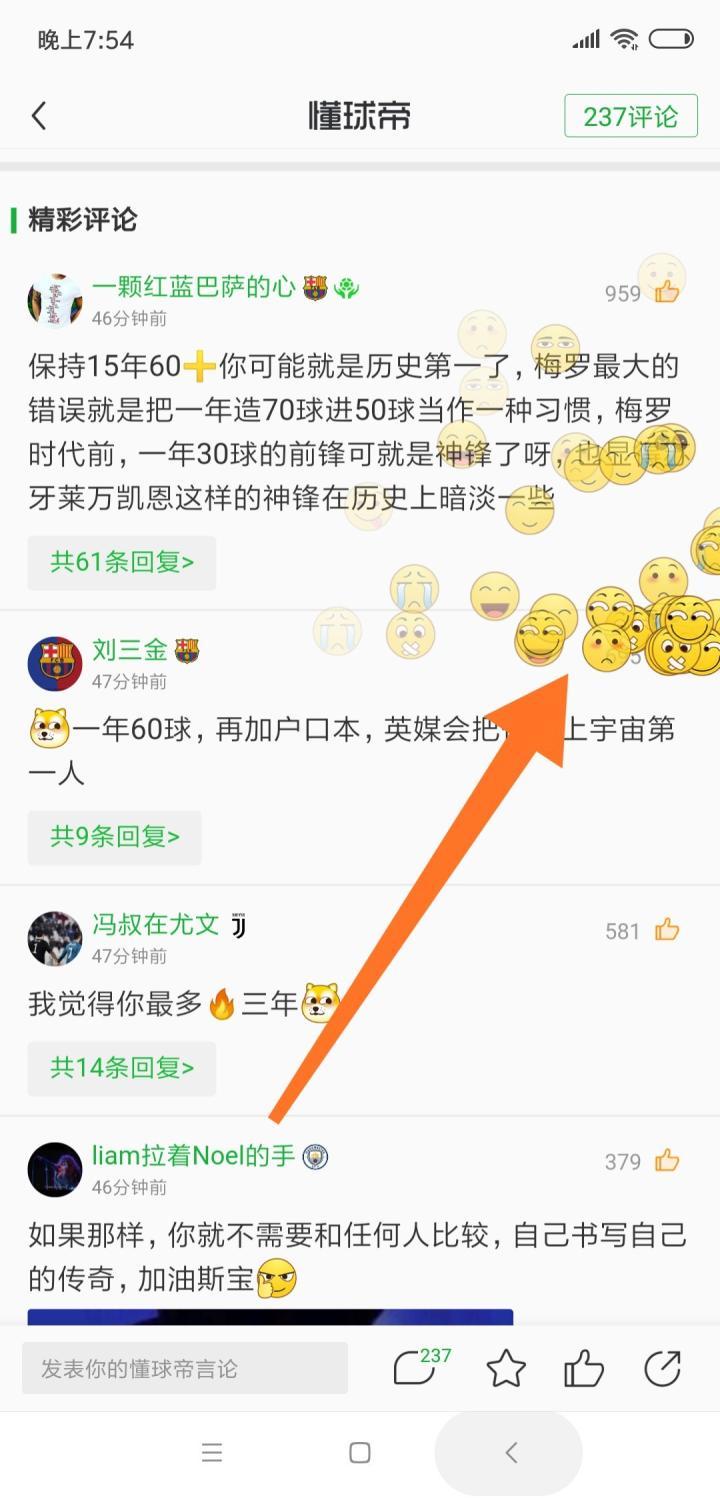Viewport: 720px width, 1498px height.
Task: Open 刘三金's profile avatar
Action: pyautogui.click(x=55, y=663)
